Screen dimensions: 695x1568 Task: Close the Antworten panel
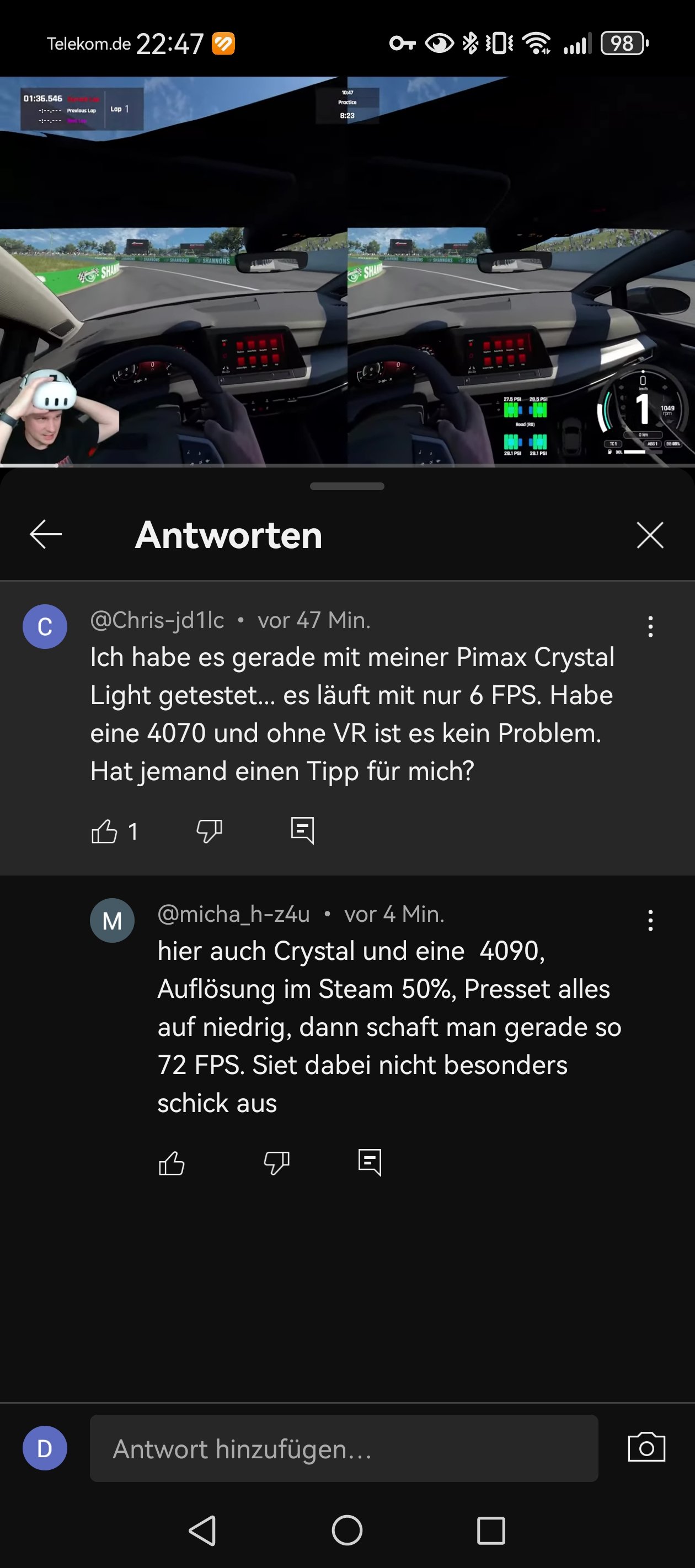click(650, 535)
